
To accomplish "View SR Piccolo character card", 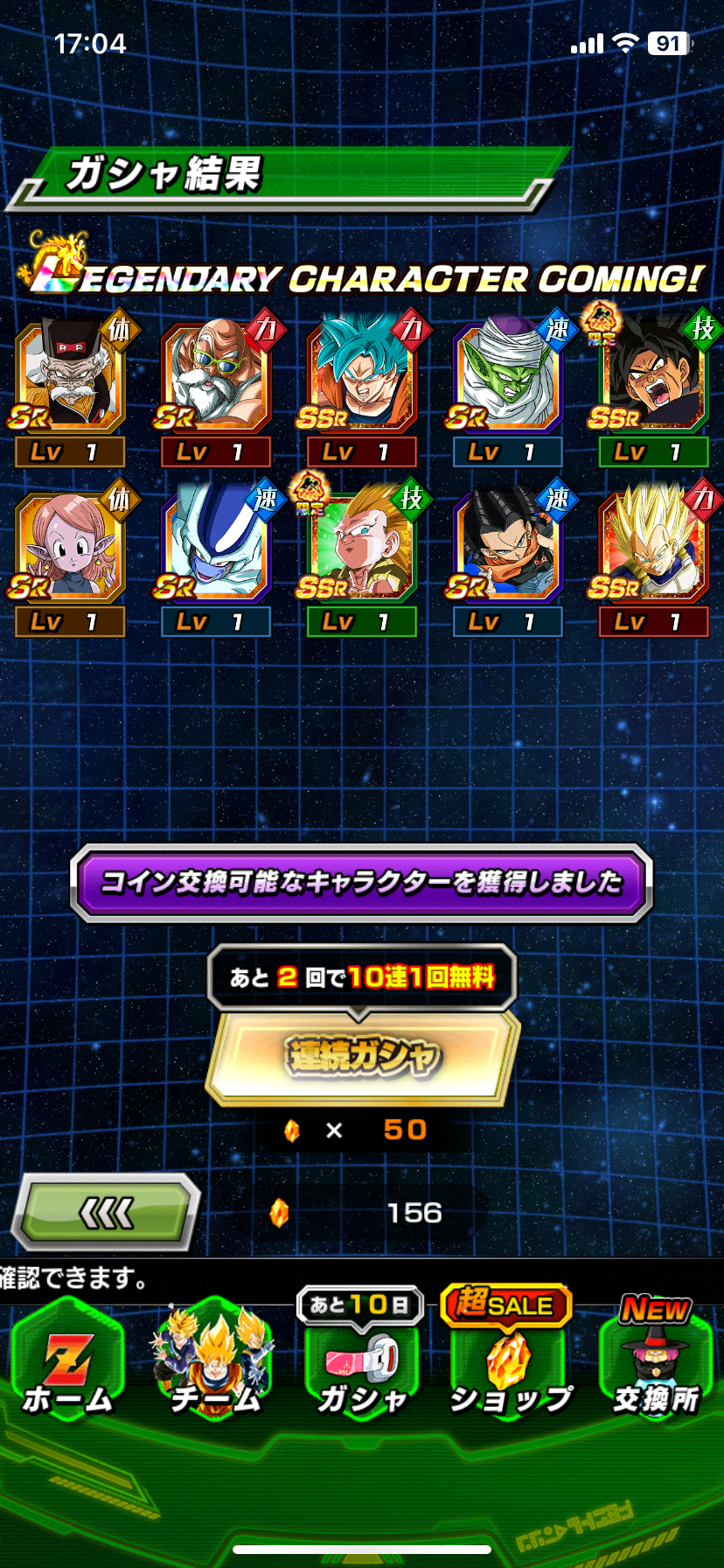I will 507,378.
